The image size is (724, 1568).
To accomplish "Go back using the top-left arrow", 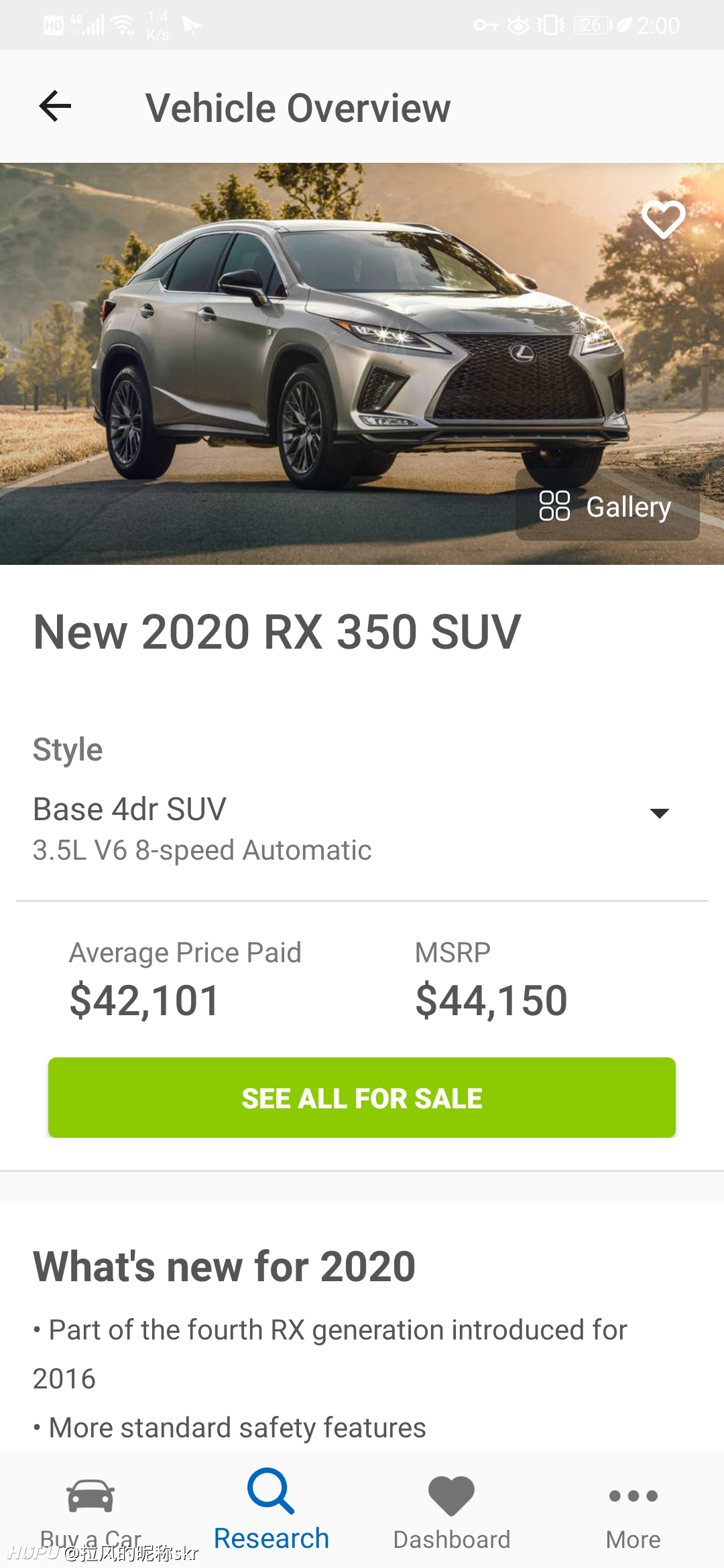I will click(x=55, y=107).
